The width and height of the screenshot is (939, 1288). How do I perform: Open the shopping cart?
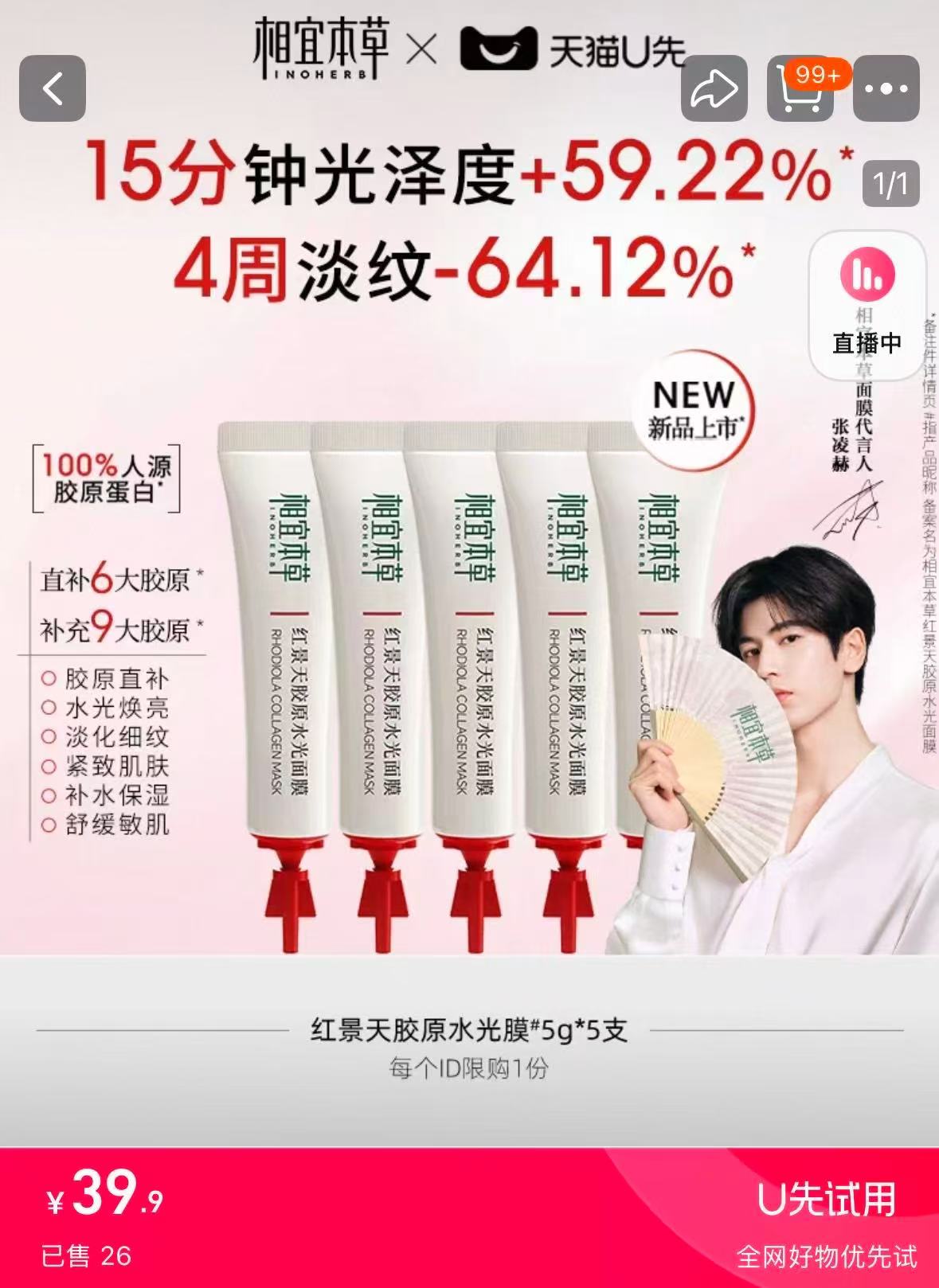[800, 88]
